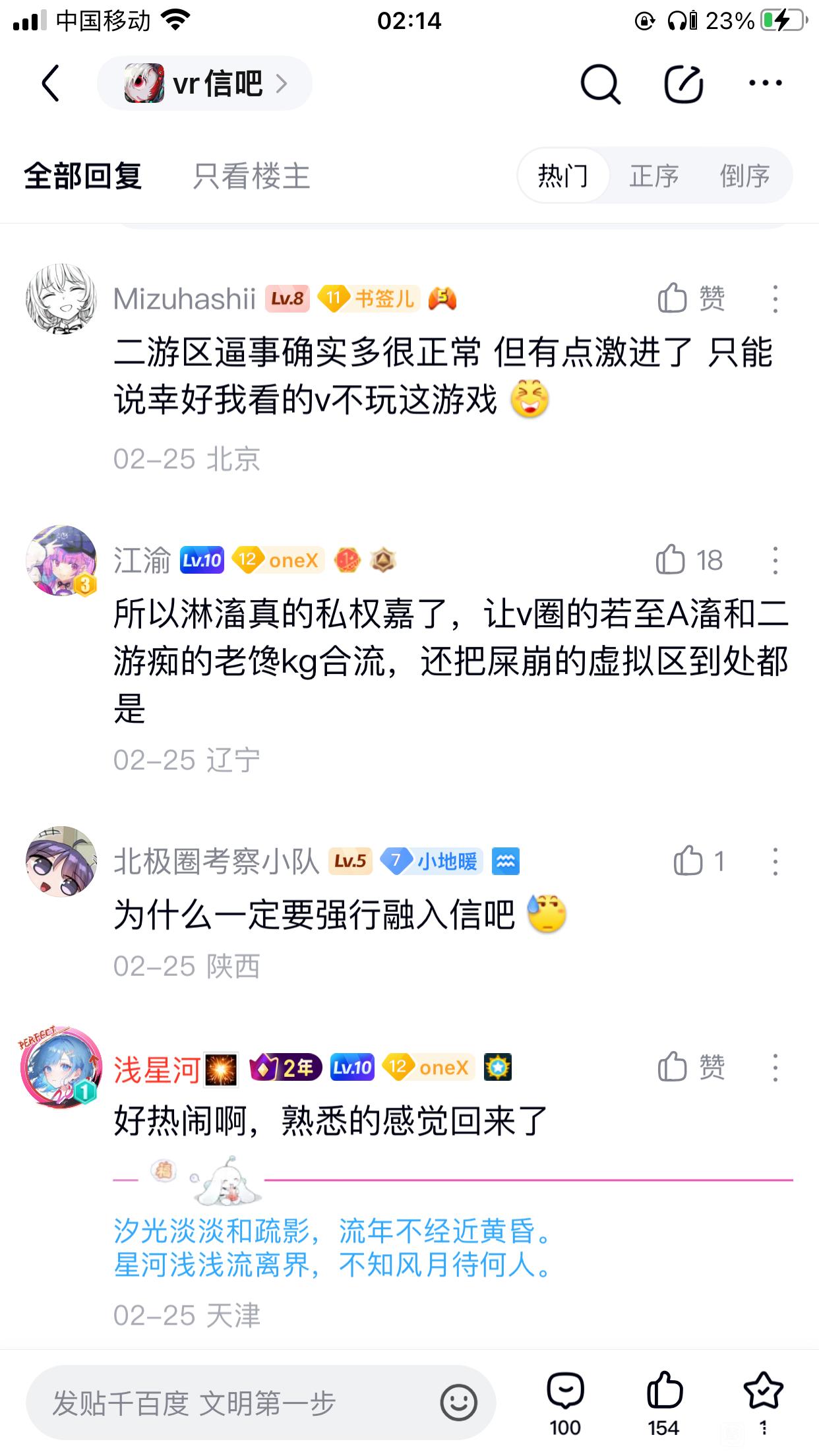Like Mizuhashii's reply

[x=690, y=299]
